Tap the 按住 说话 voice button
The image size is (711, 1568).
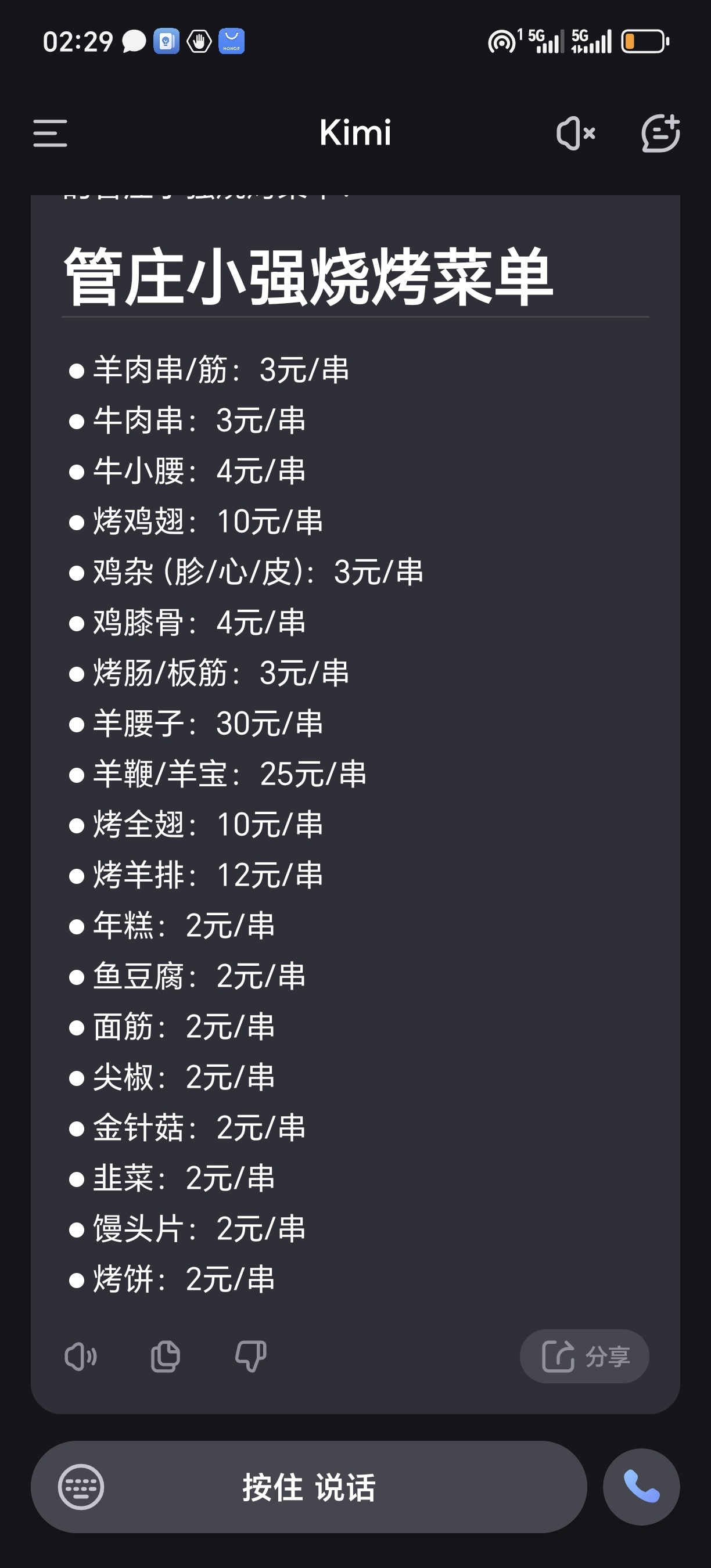(309, 1487)
